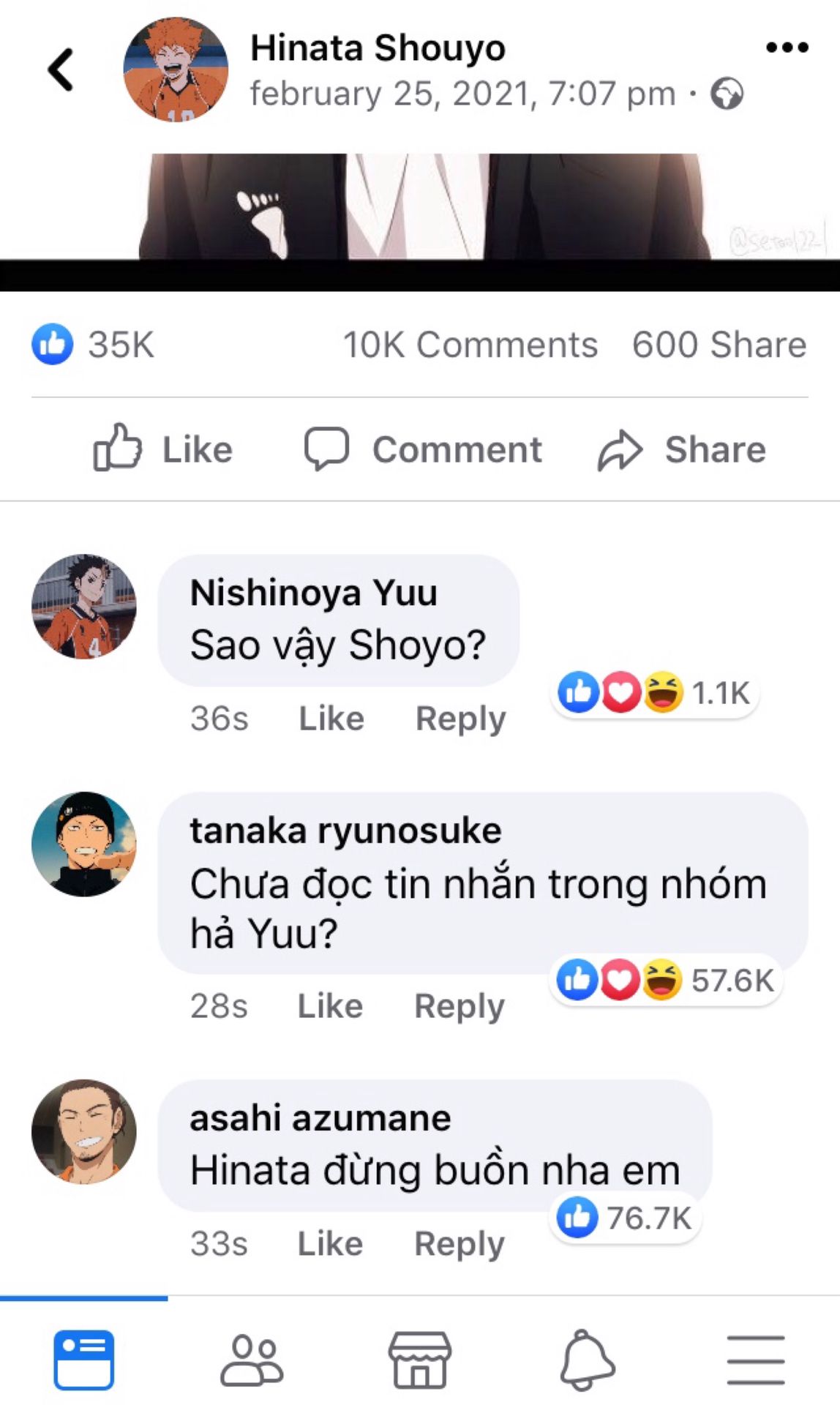See who gave the 35K likes

93,345
